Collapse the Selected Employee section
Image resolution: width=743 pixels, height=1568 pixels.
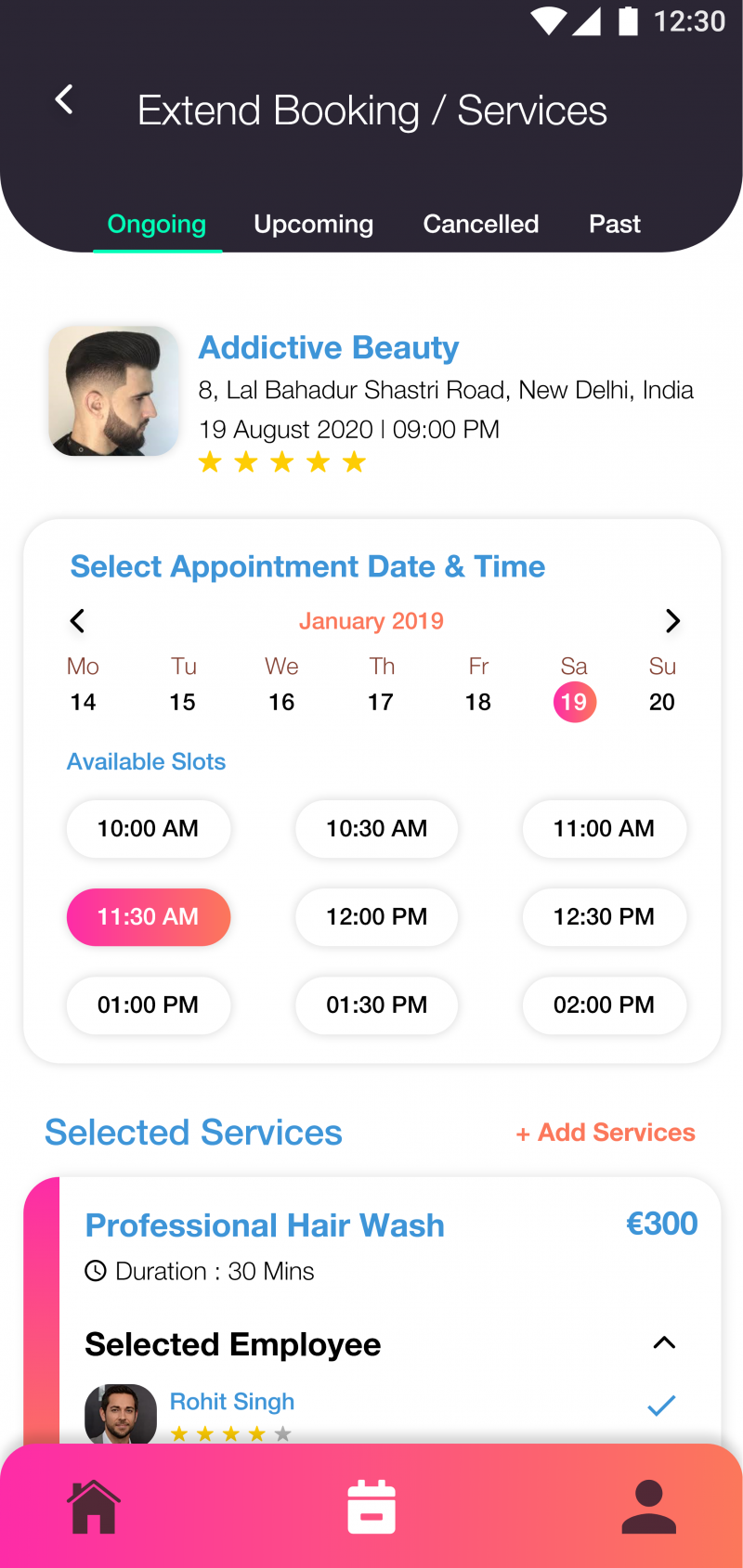664,1343
